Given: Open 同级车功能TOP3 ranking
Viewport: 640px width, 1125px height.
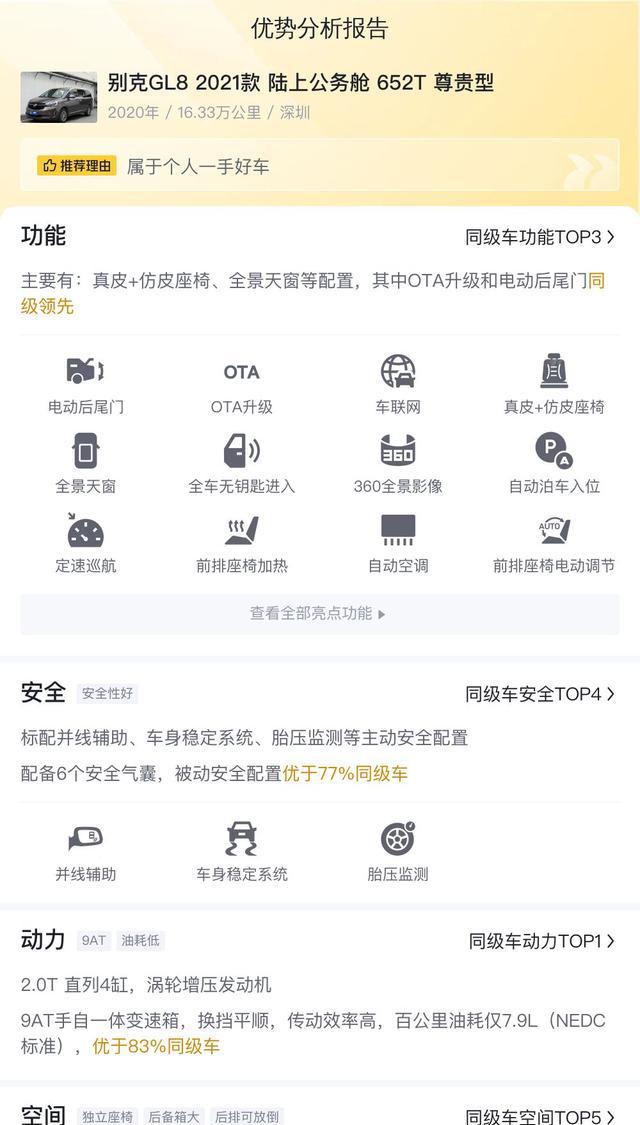Looking at the screenshot, I should click(x=540, y=237).
